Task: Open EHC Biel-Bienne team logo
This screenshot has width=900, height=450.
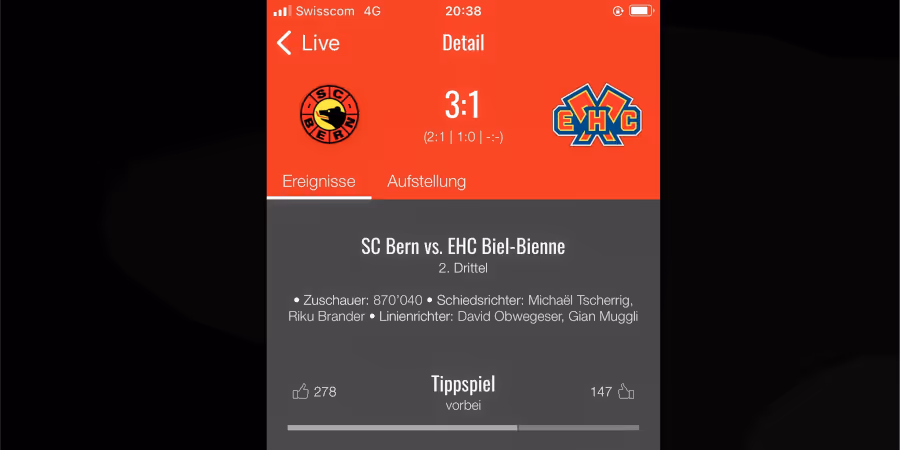Action: [x=597, y=114]
